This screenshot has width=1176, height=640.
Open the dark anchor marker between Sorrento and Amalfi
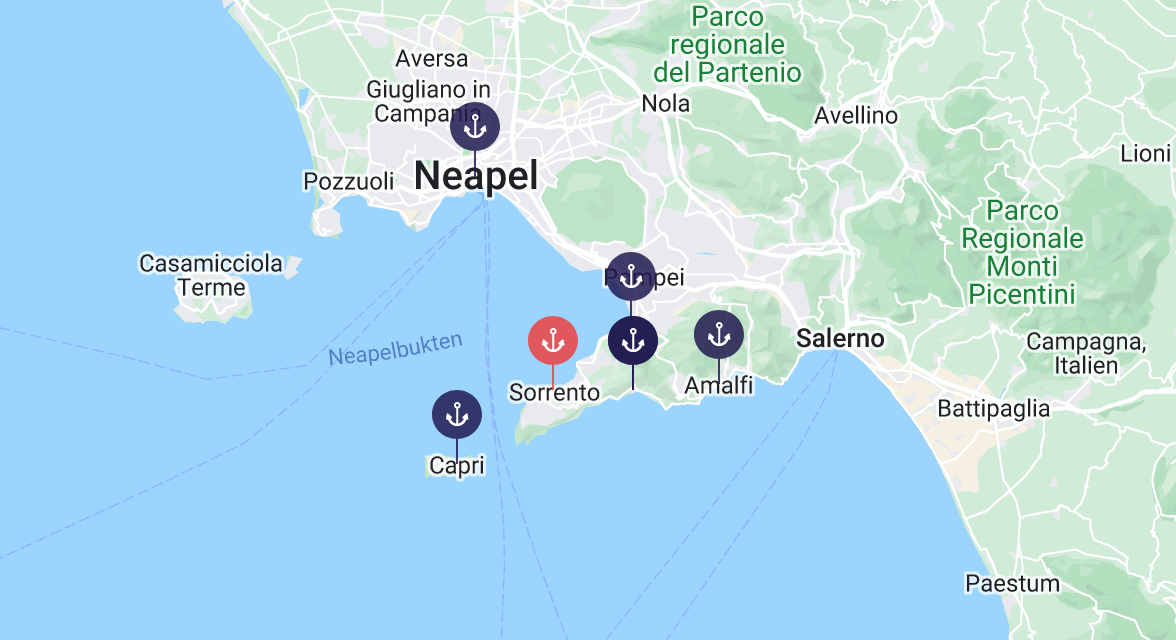[x=633, y=342]
